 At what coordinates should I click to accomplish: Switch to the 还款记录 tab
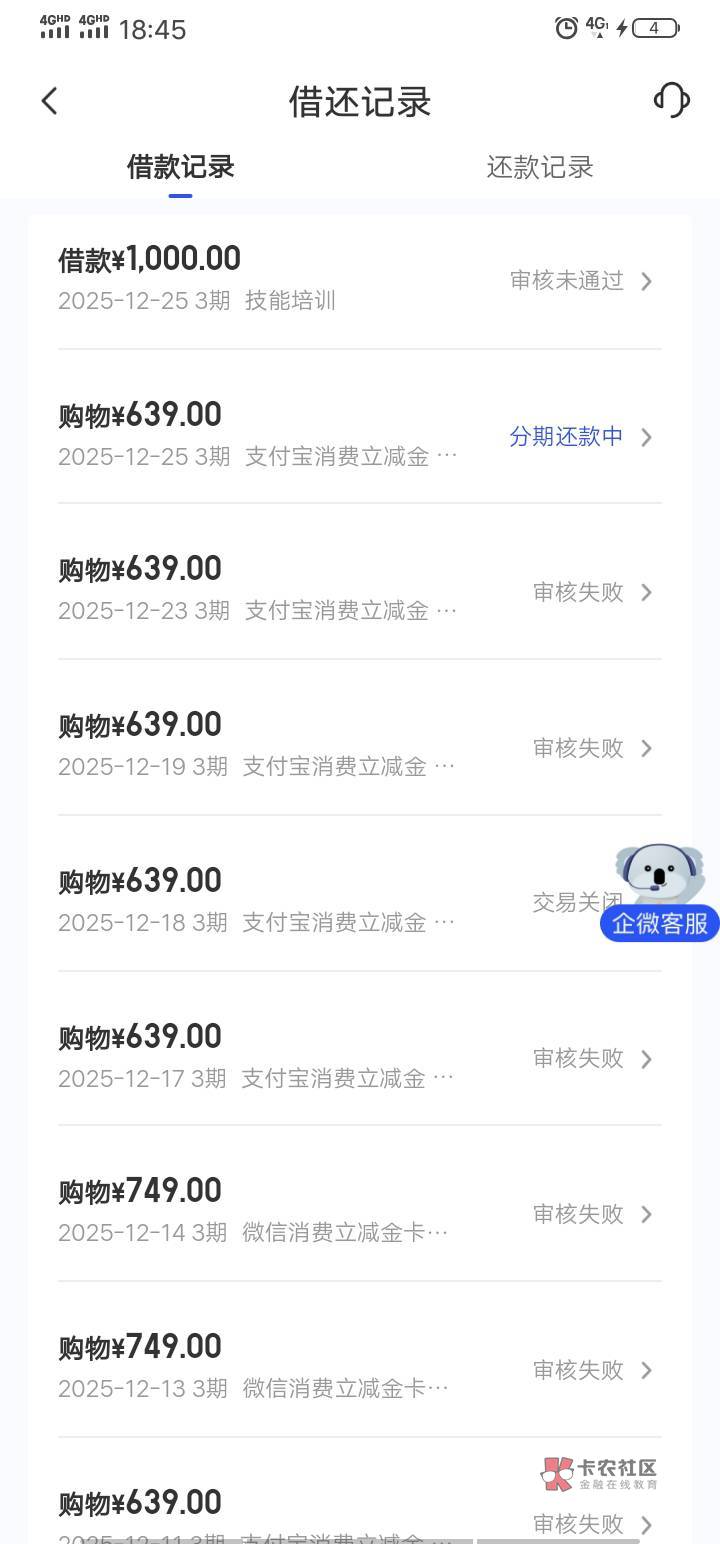tap(540, 167)
